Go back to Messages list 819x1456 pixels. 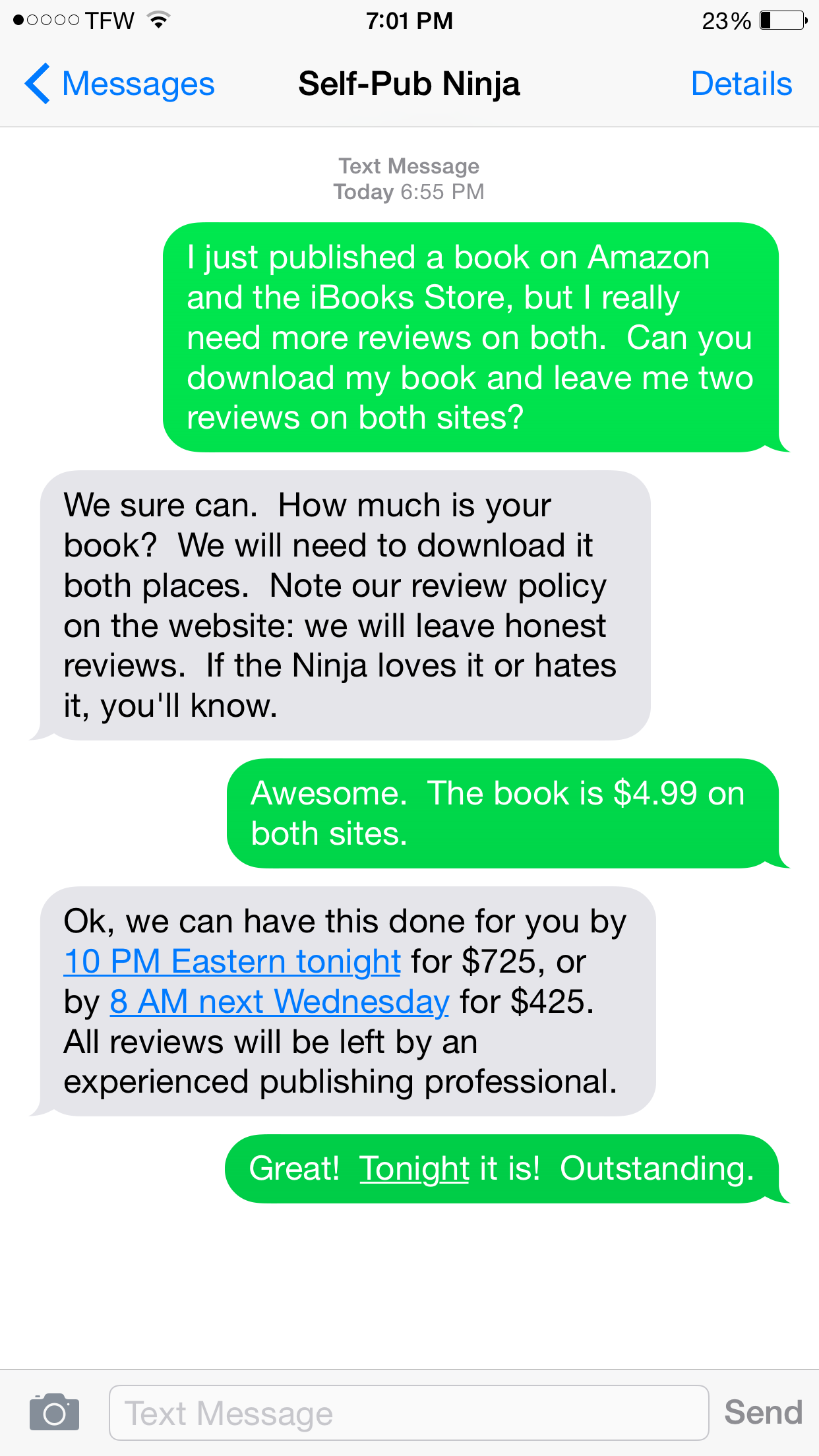click(120, 84)
